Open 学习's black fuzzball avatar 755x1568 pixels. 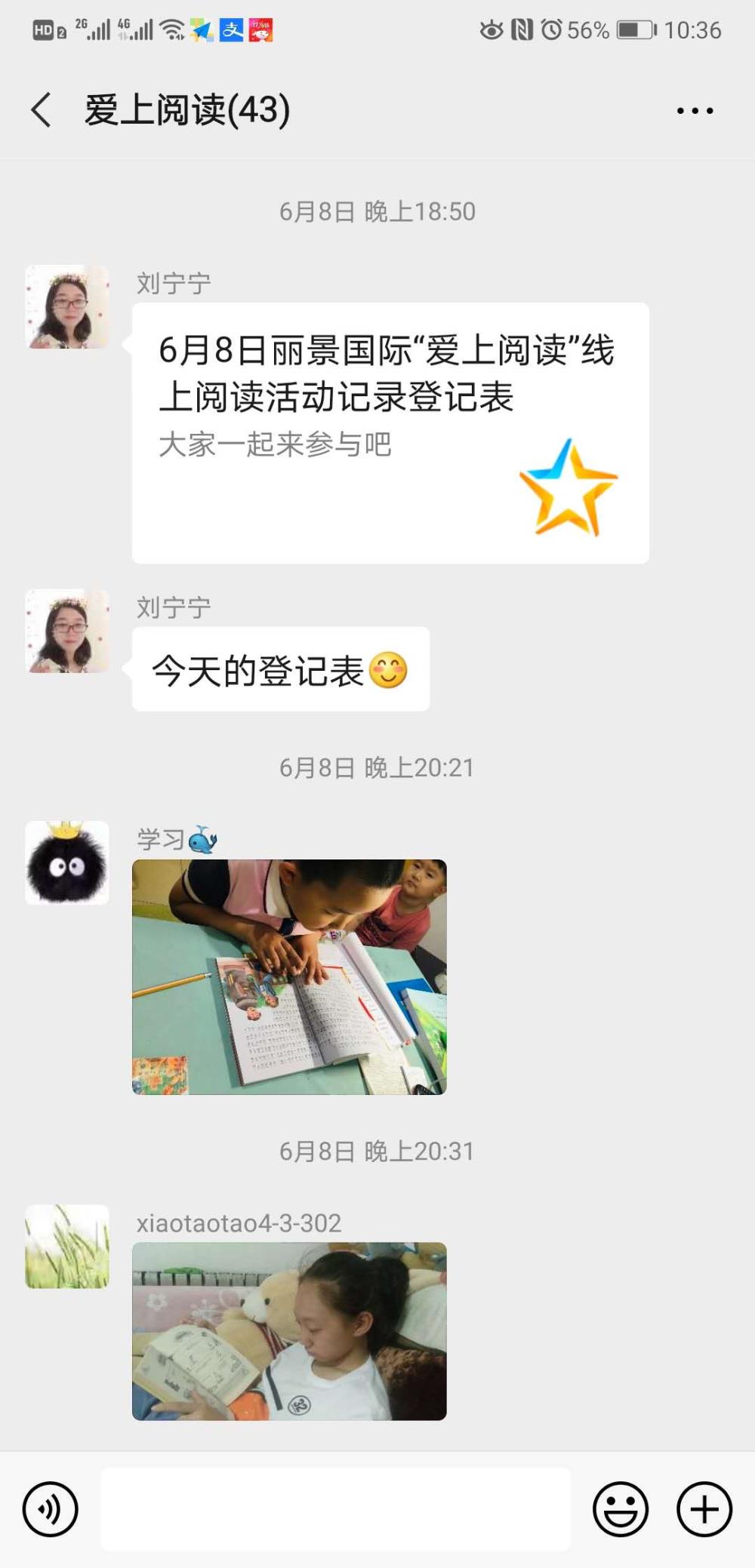click(x=67, y=862)
